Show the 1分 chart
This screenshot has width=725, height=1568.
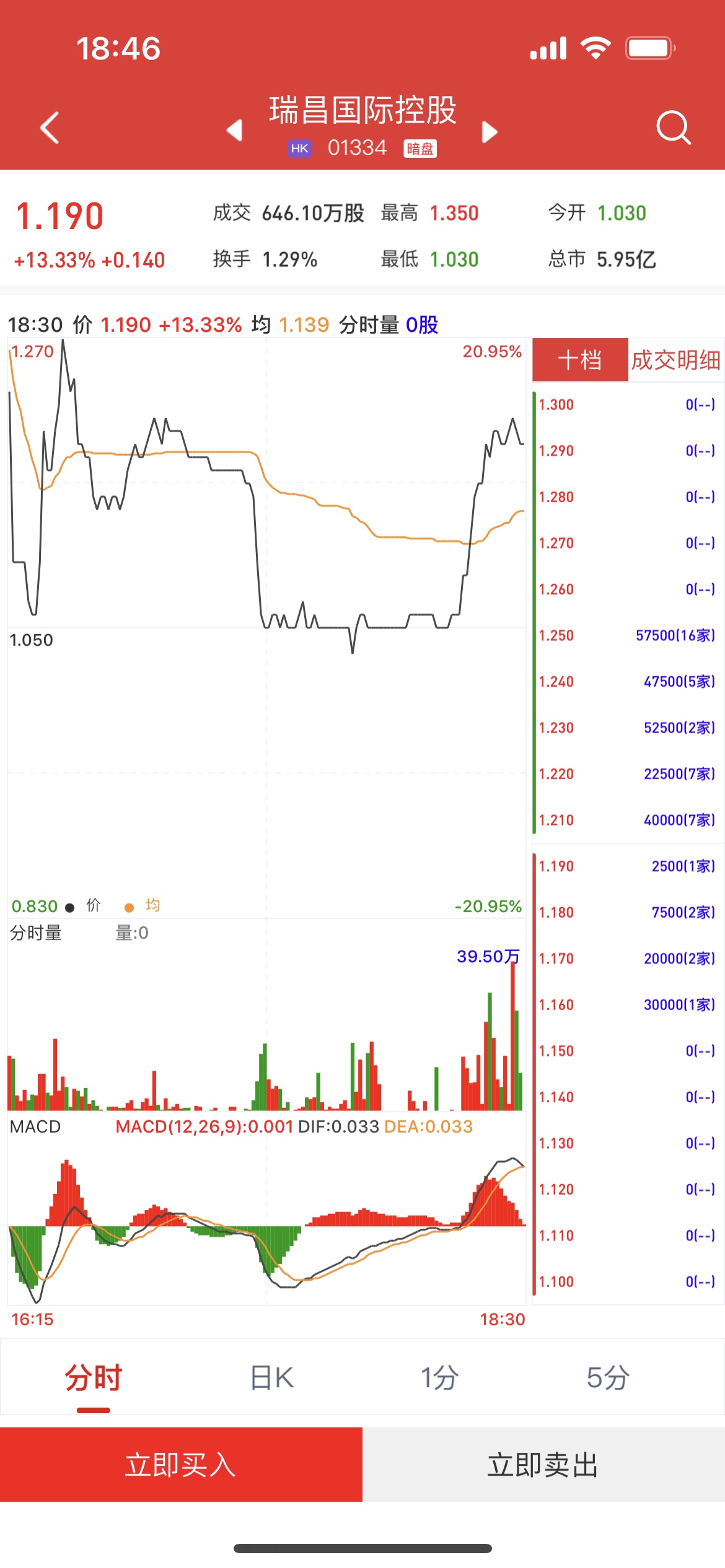439,1378
